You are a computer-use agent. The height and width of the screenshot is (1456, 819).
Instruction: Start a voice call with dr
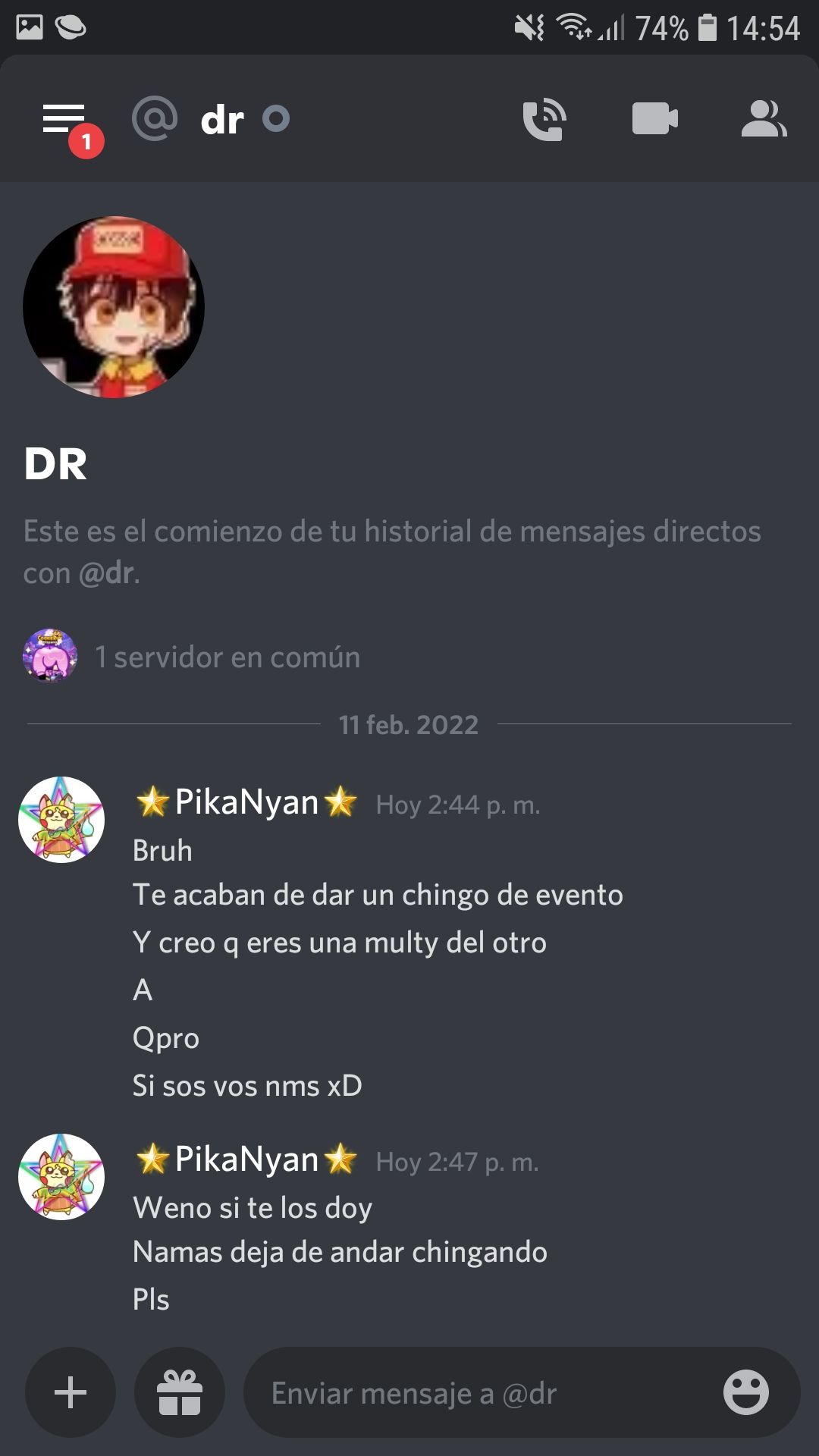[x=544, y=119]
